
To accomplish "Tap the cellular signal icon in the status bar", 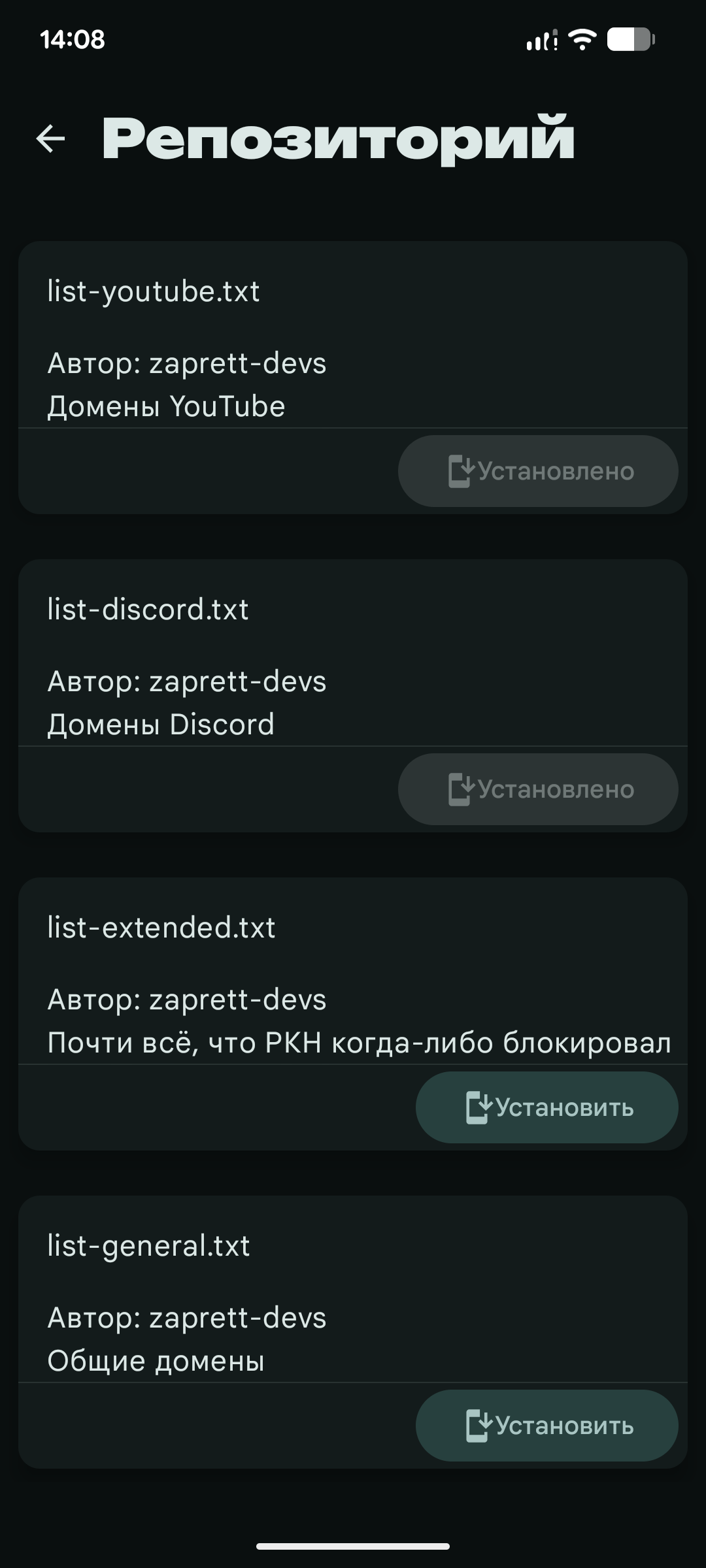I will click(539, 41).
